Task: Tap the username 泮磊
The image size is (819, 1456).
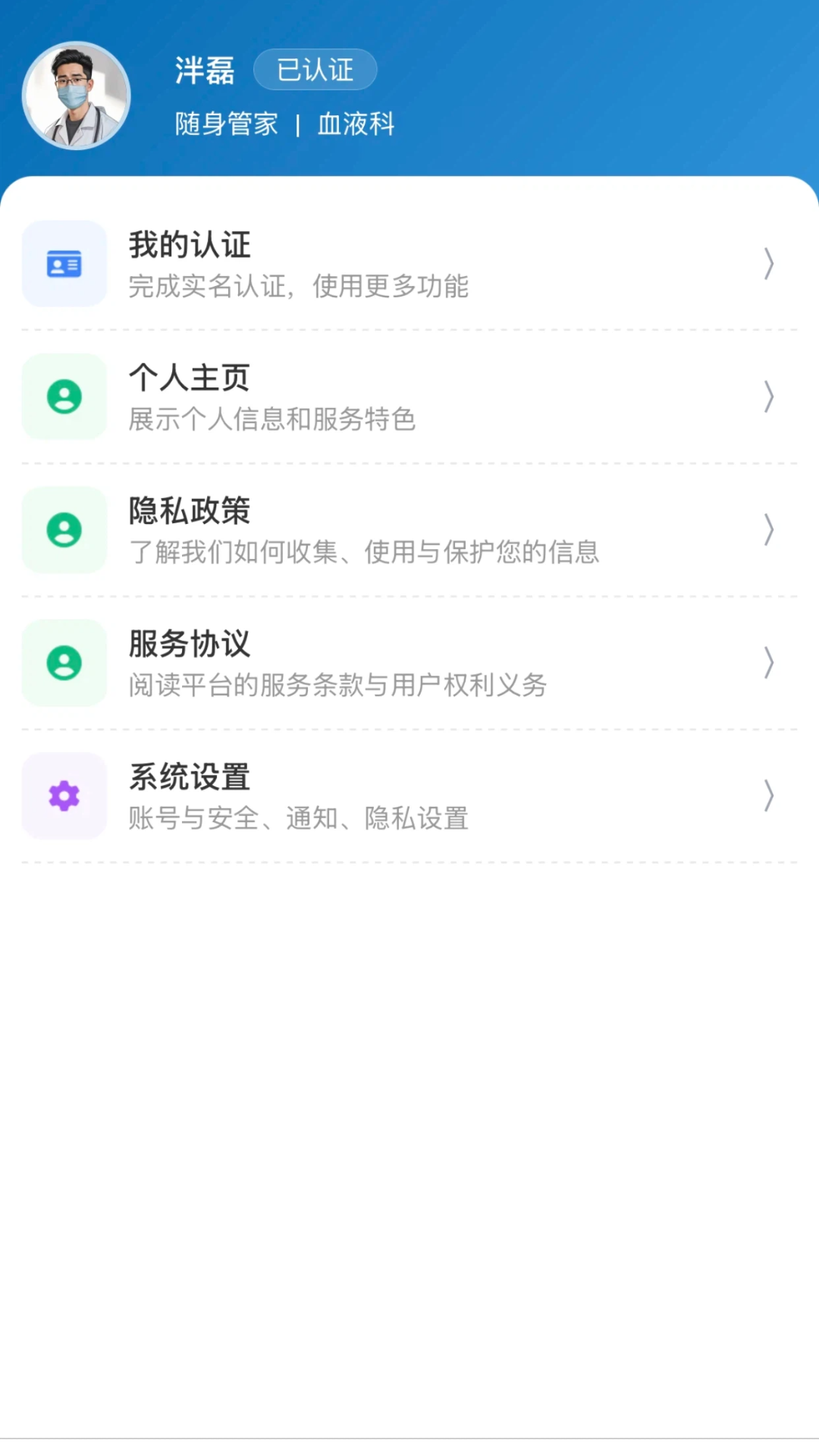Action: point(204,70)
